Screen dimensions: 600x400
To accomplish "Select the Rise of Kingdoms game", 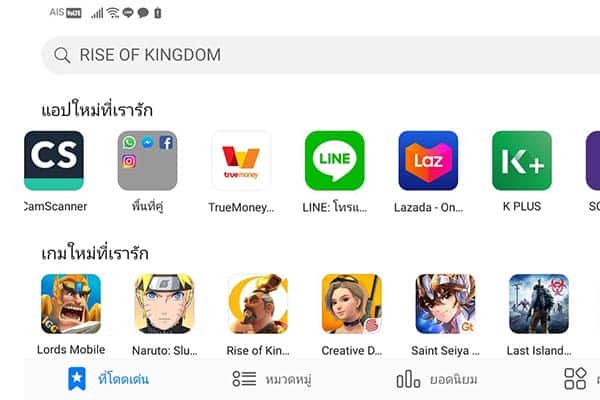I will point(258,304).
